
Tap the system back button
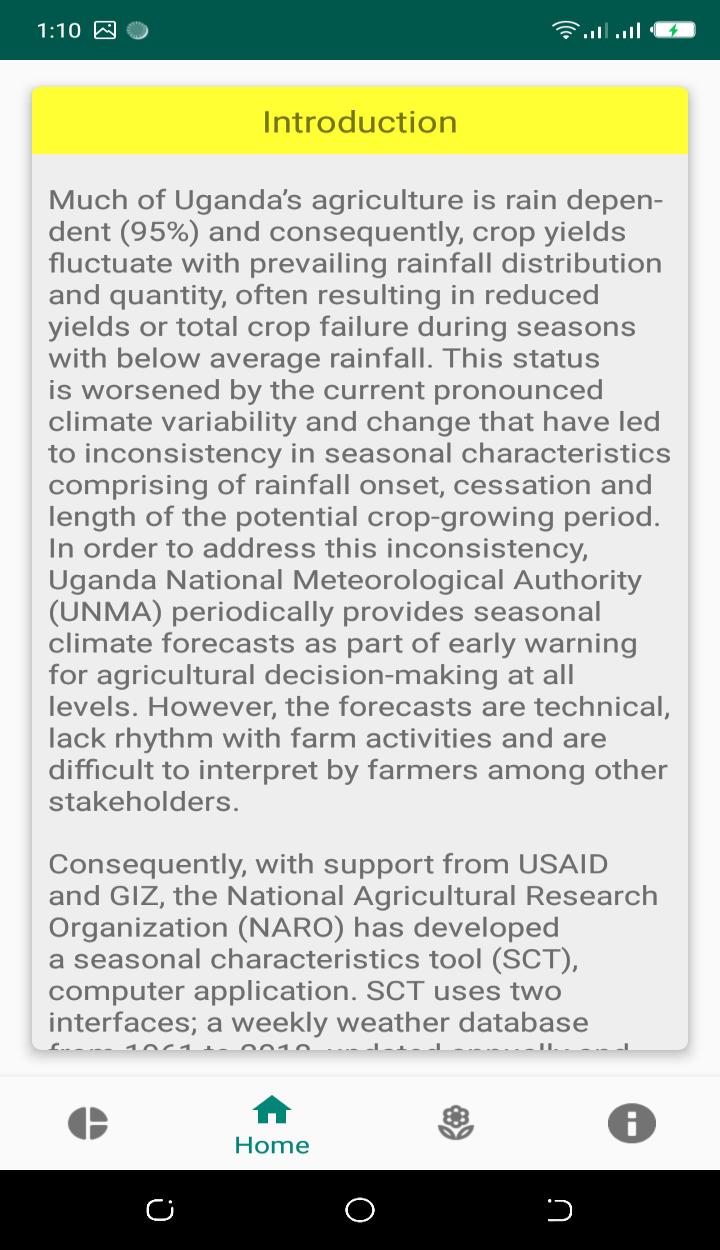tap(560, 1210)
